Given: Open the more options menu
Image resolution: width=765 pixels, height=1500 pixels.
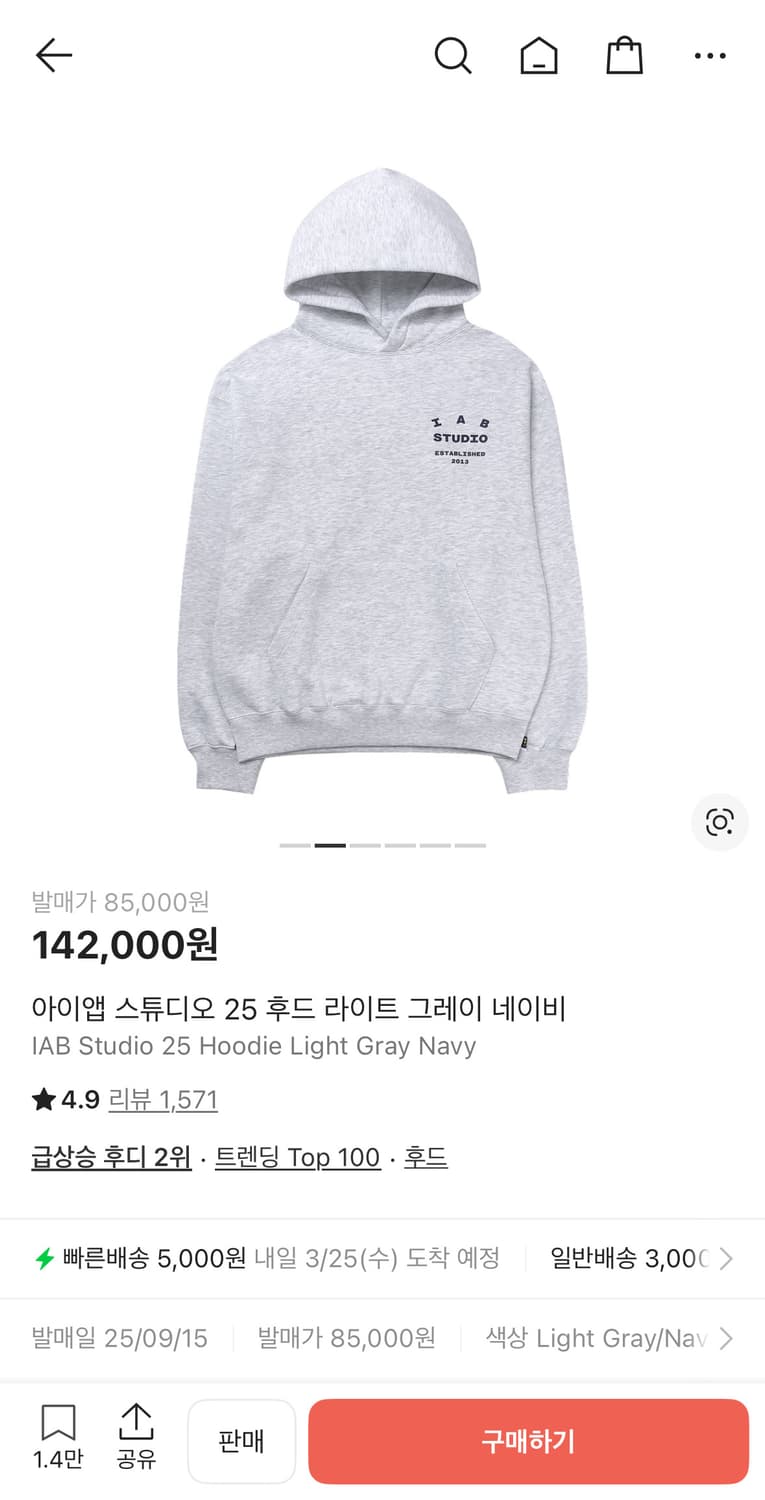Looking at the screenshot, I should [710, 55].
